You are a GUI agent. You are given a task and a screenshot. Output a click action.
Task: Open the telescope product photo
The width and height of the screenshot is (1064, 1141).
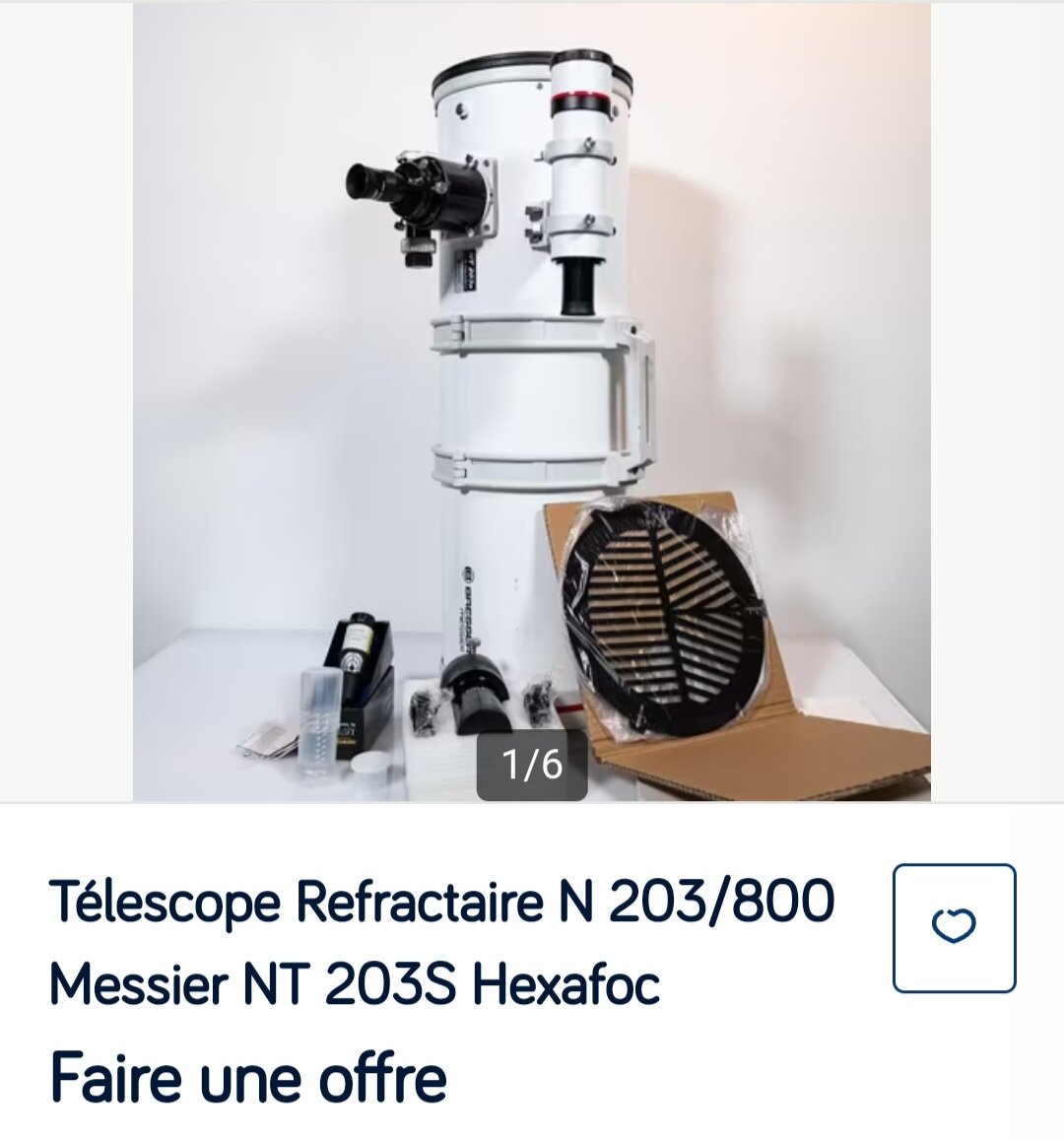click(x=532, y=394)
